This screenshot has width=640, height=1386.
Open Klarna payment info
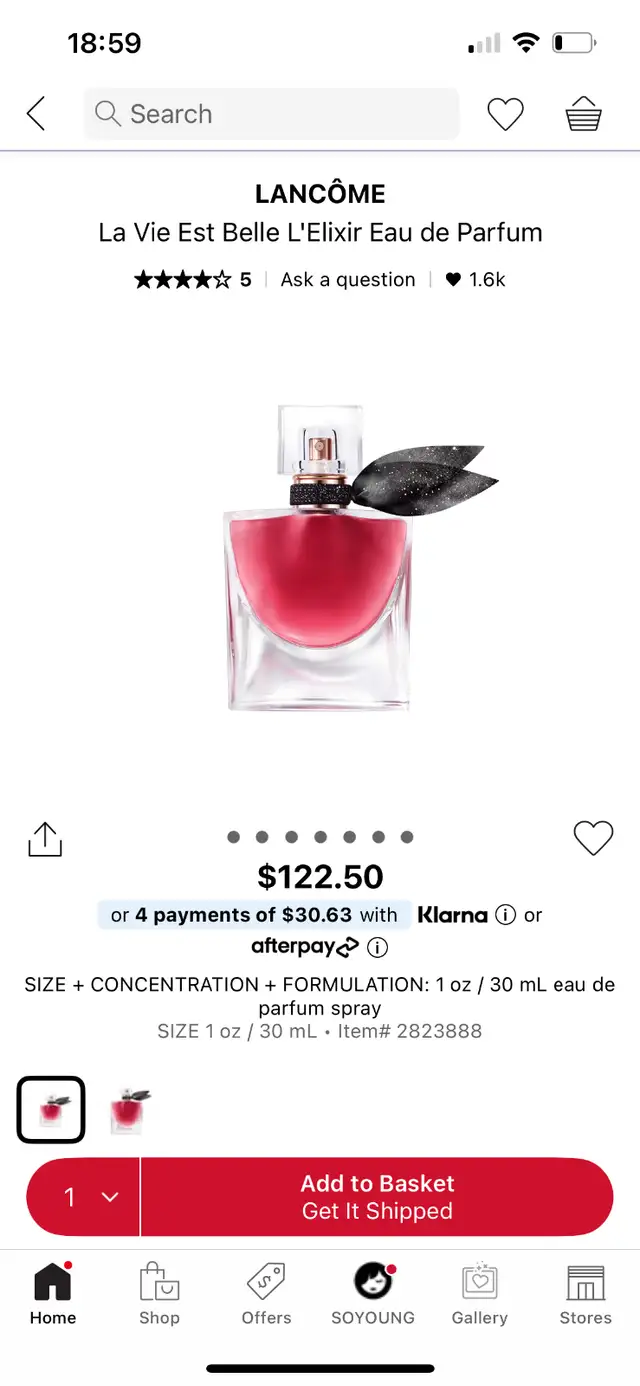(506, 915)
